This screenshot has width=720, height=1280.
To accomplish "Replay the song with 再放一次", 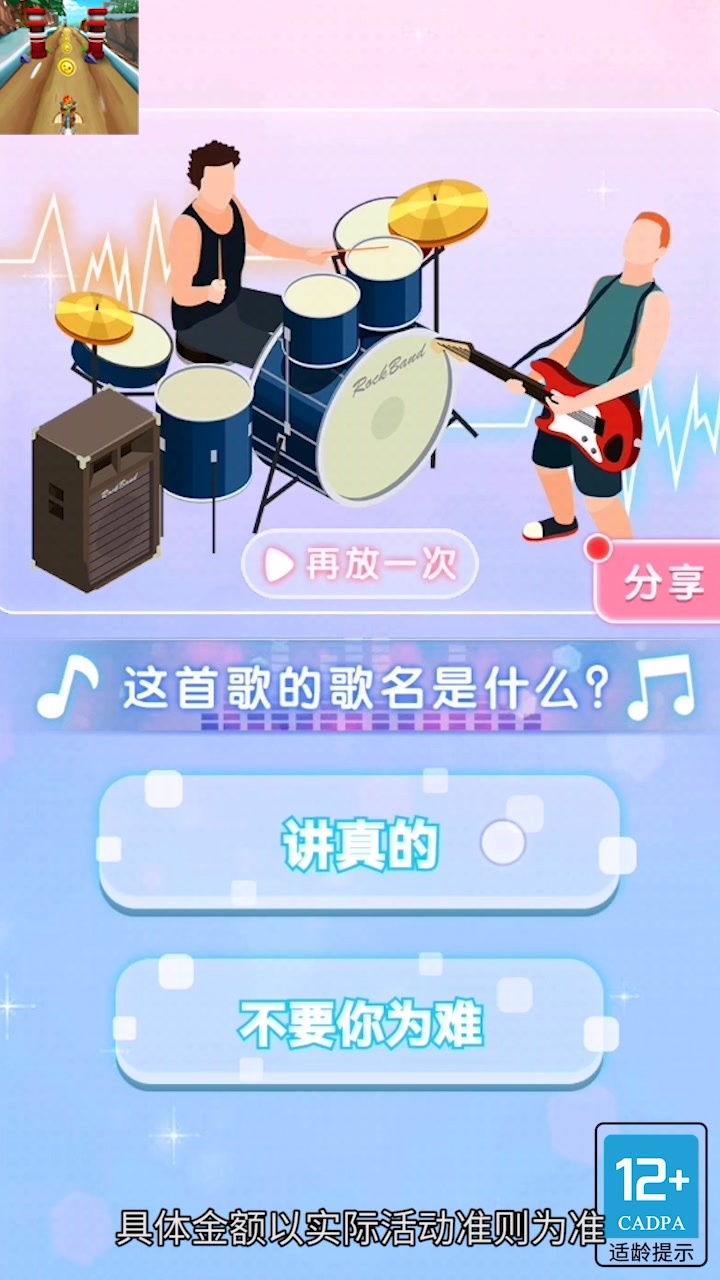I will point(360,565).
